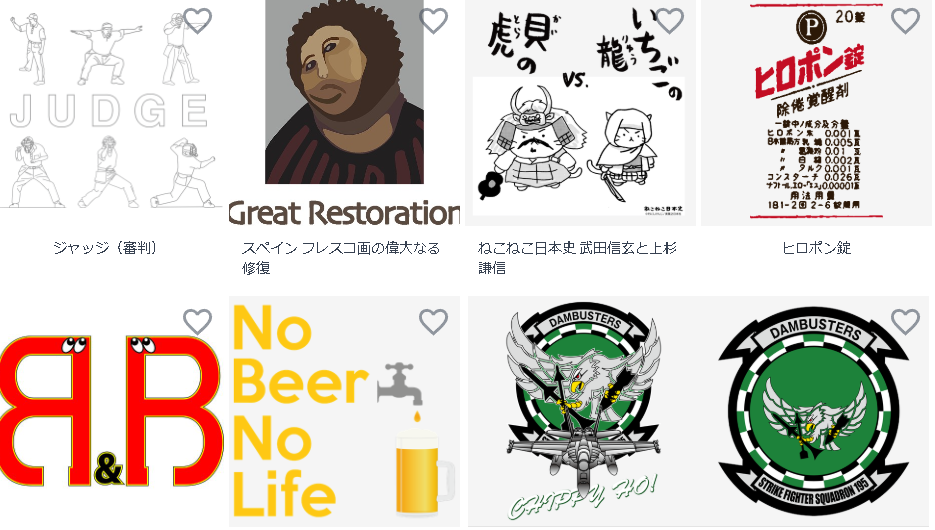Heart the ヒロポン錠 design
Viewport: 935px width, 530px height.
click(905, 20)
